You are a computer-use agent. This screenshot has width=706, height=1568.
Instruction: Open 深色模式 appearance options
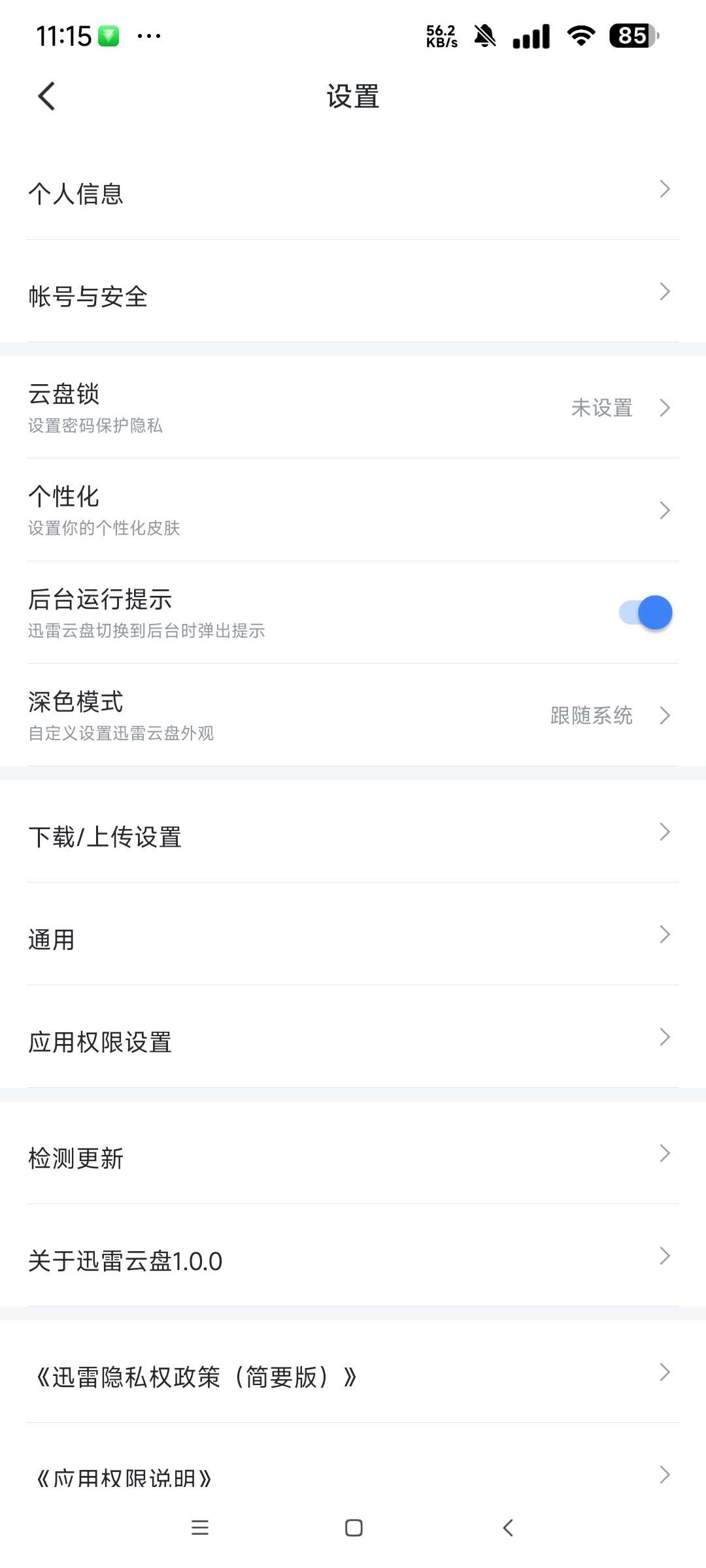pos(353,715)
